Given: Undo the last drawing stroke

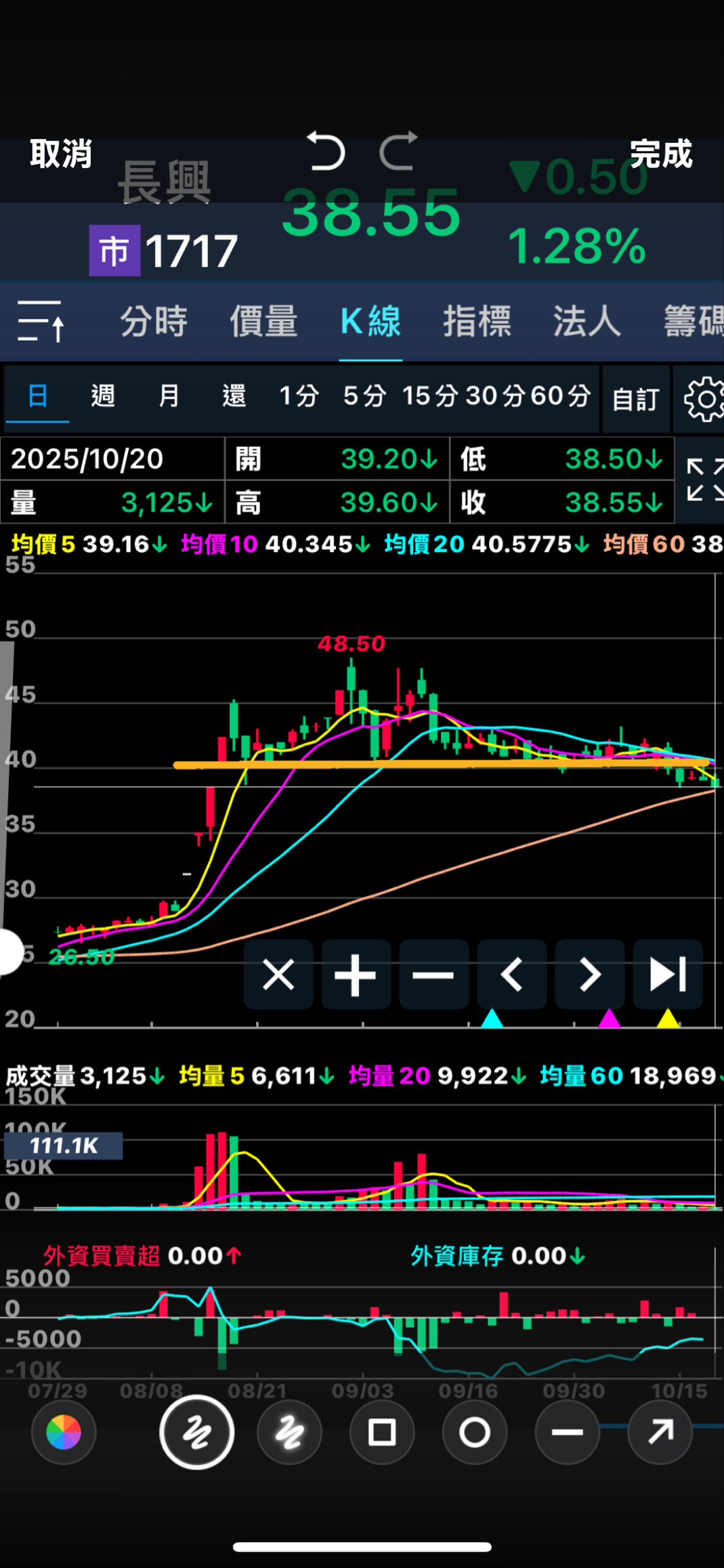Looking at the screenshot, I should (327, 150).
